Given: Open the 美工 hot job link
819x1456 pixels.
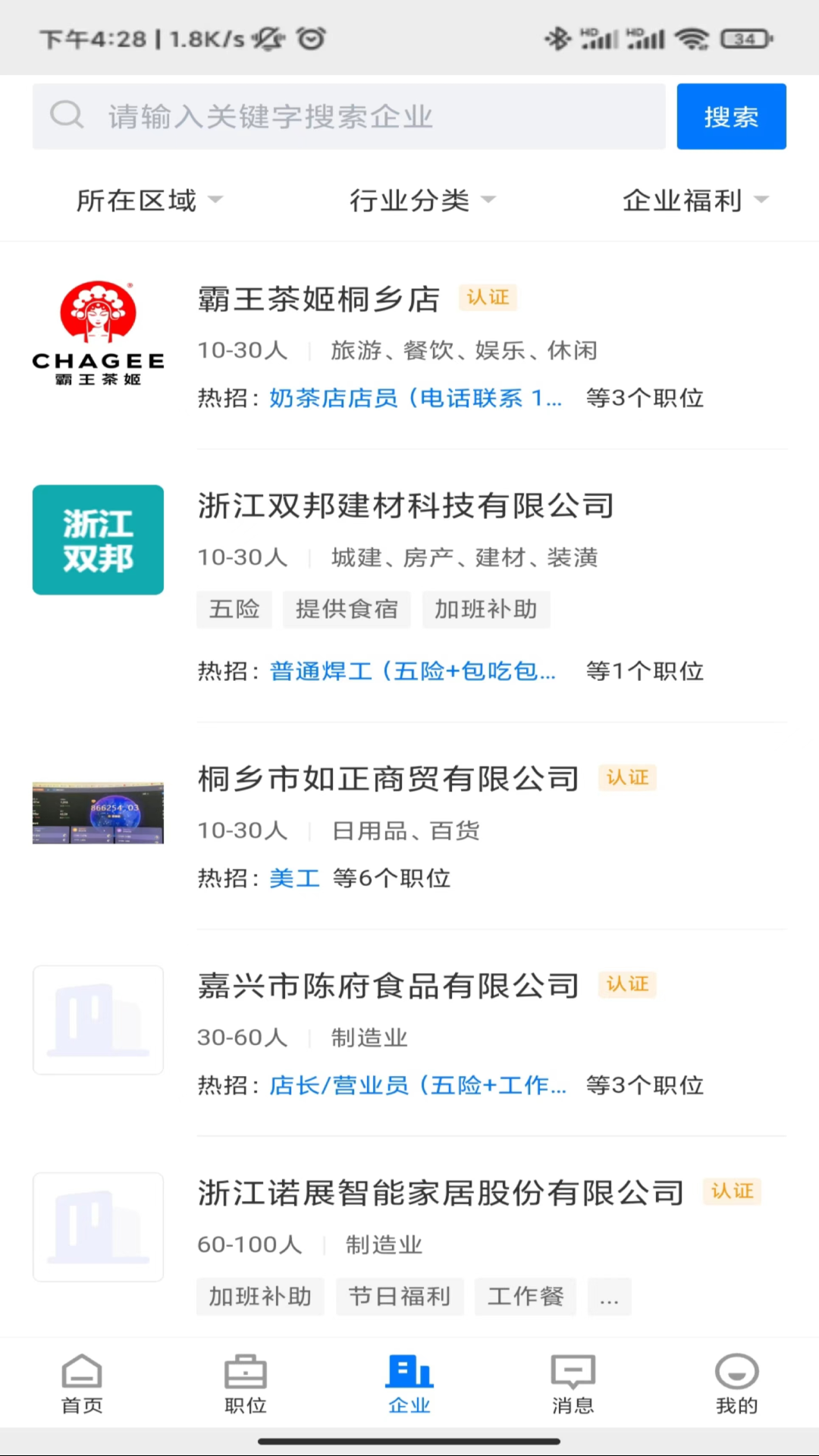Looking at the screenshot, I should tap(295, 877).
